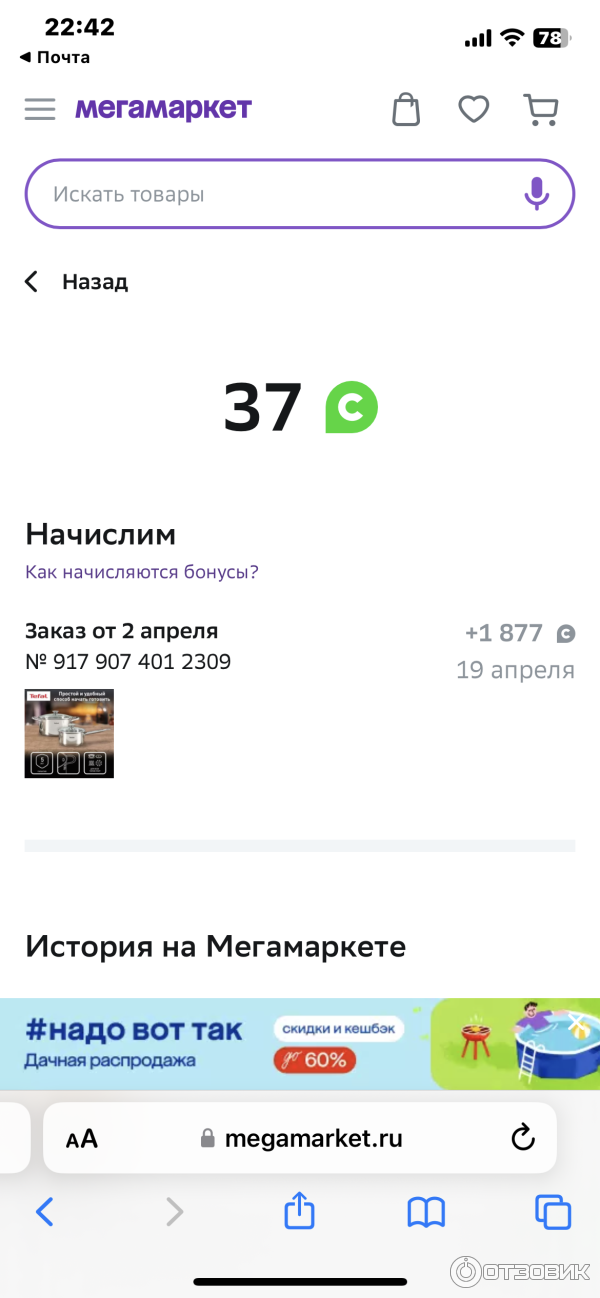Show all Safari tabs
Screen dimensions: 600x1298
click(x=553, y=1213)
